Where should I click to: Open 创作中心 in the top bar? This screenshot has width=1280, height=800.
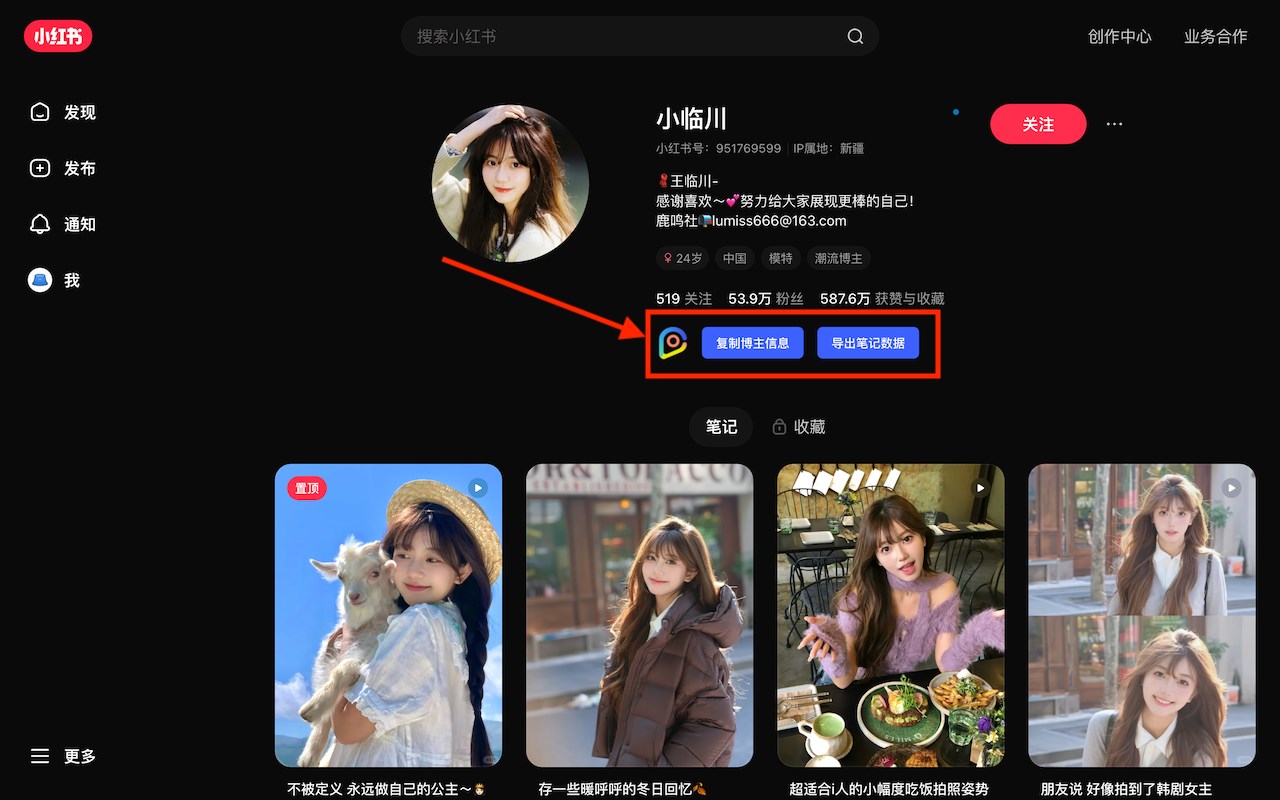point(1120,36)
